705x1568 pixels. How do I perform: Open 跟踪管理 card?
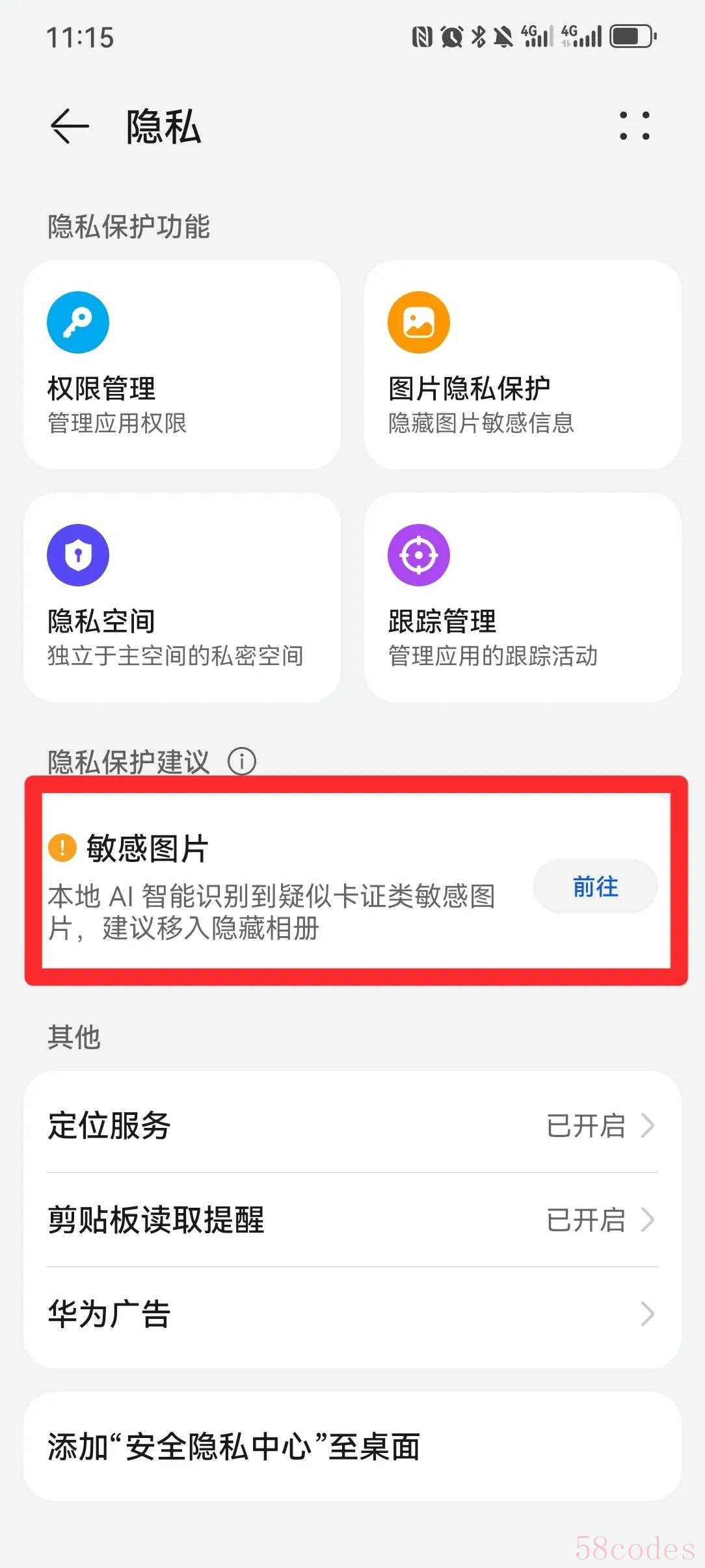[523, 597]
